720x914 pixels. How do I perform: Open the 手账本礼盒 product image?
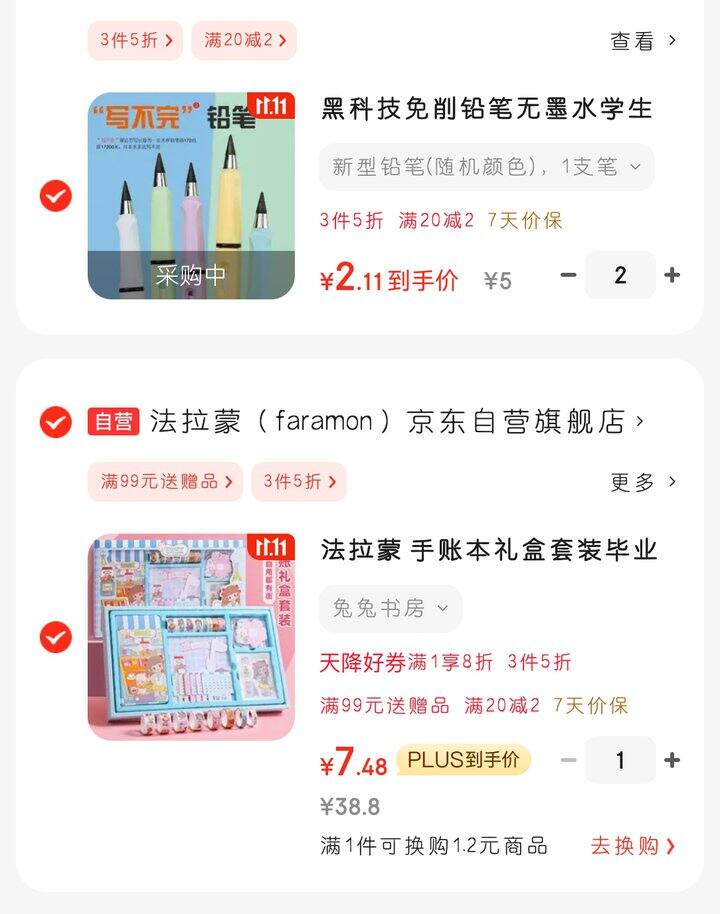click(191, 637)
